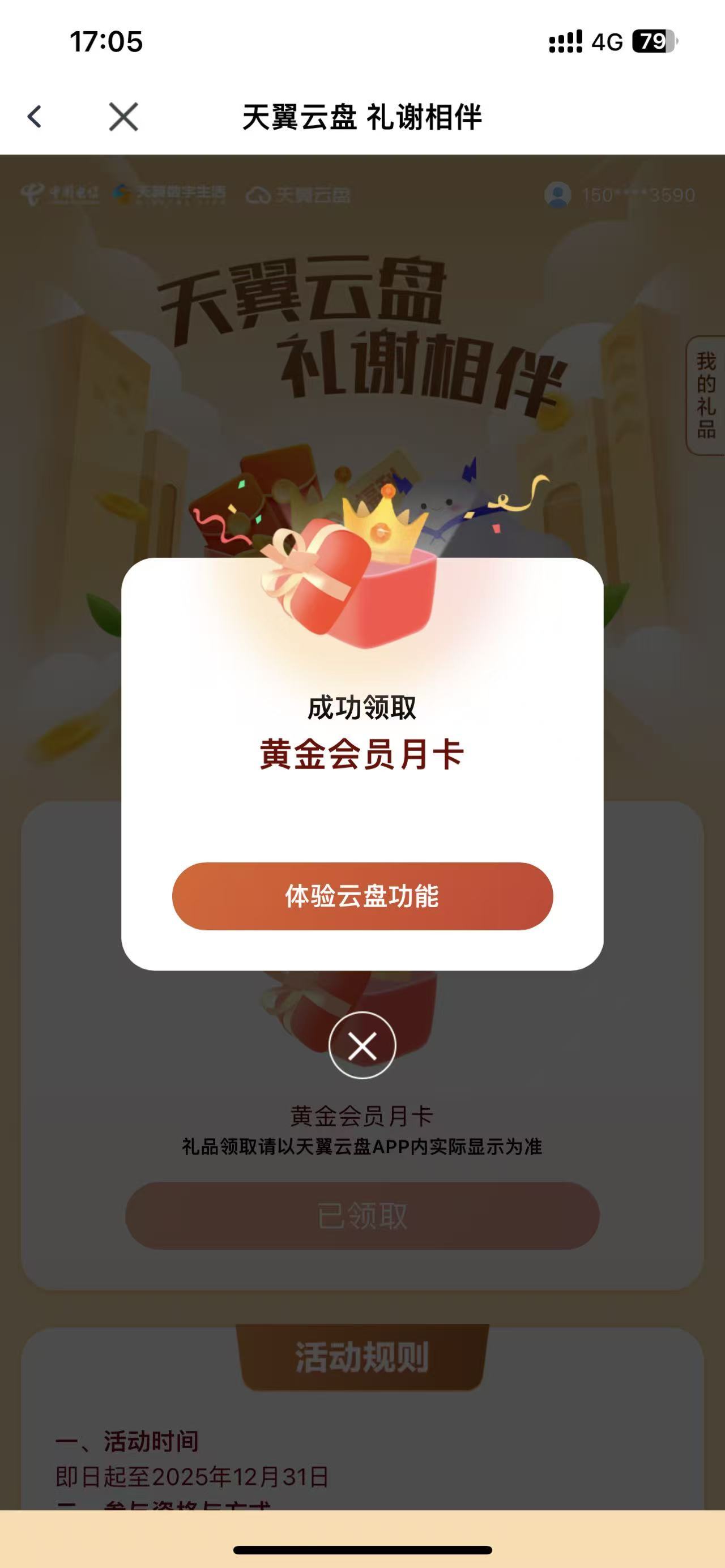The image size is (725, 1568).
Task: Tap the back chevron in the navigation bar
Action: coord(35,116)
